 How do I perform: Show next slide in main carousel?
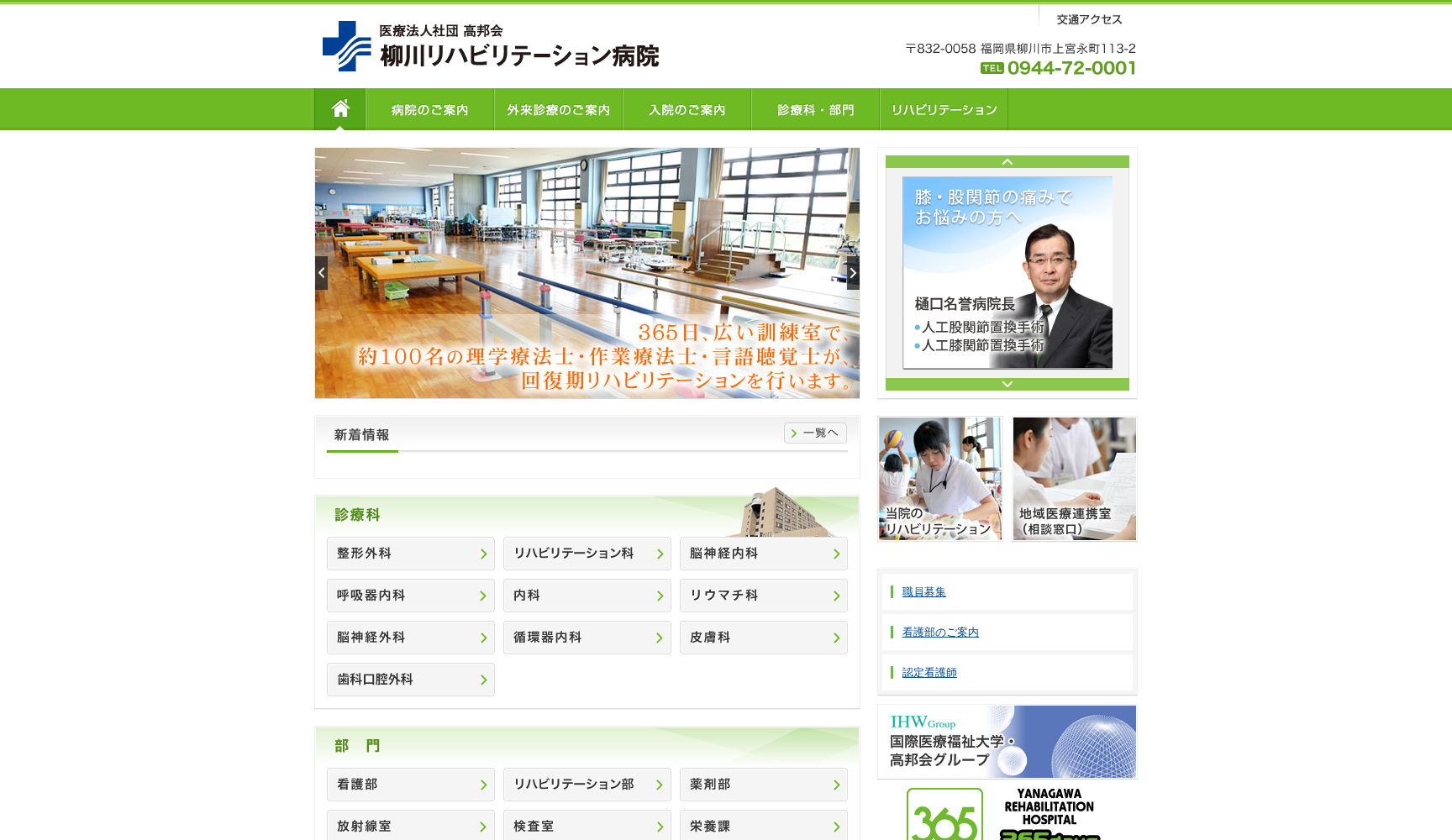tap(853, 273)
